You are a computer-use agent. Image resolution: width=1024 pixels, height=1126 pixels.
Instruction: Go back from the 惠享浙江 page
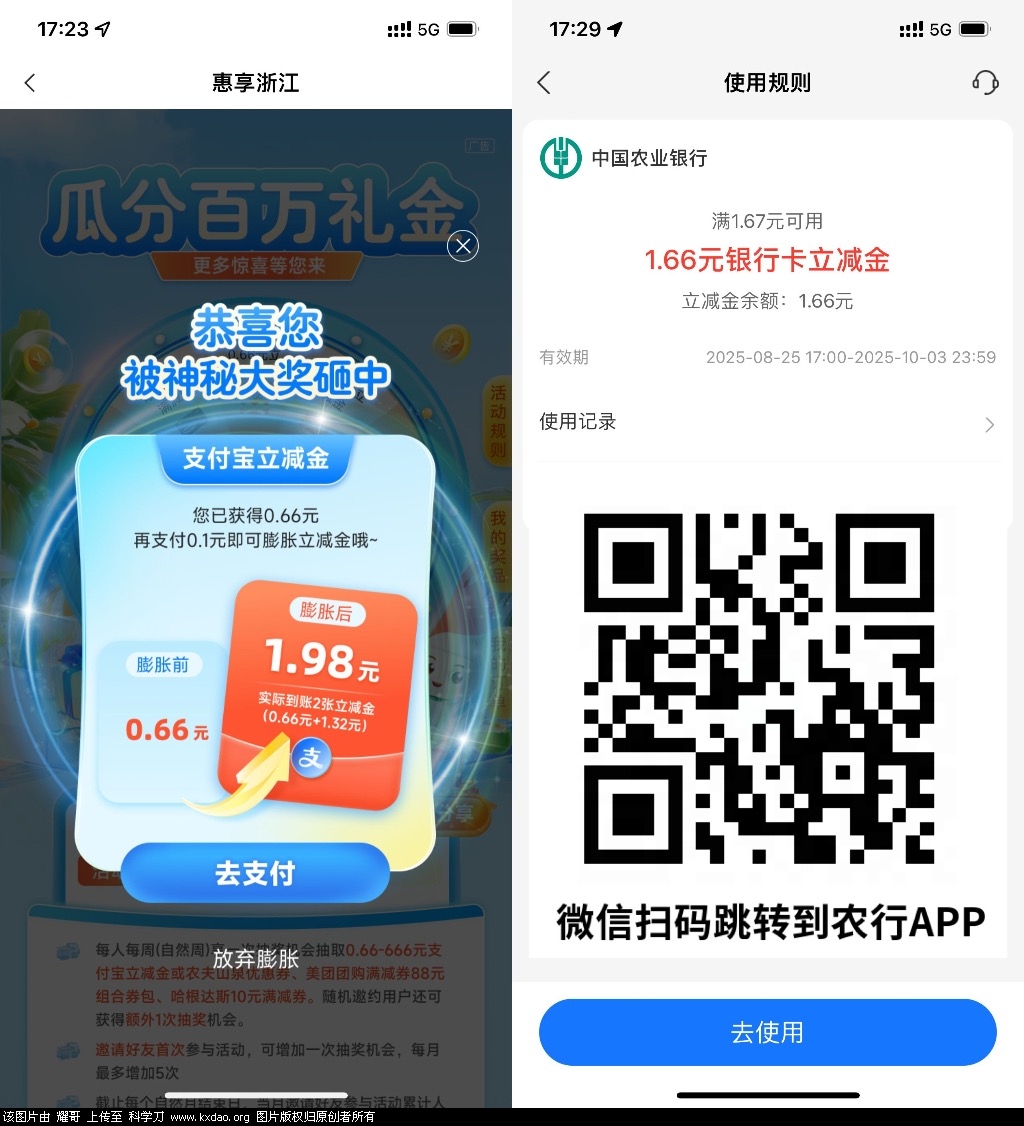30,83
